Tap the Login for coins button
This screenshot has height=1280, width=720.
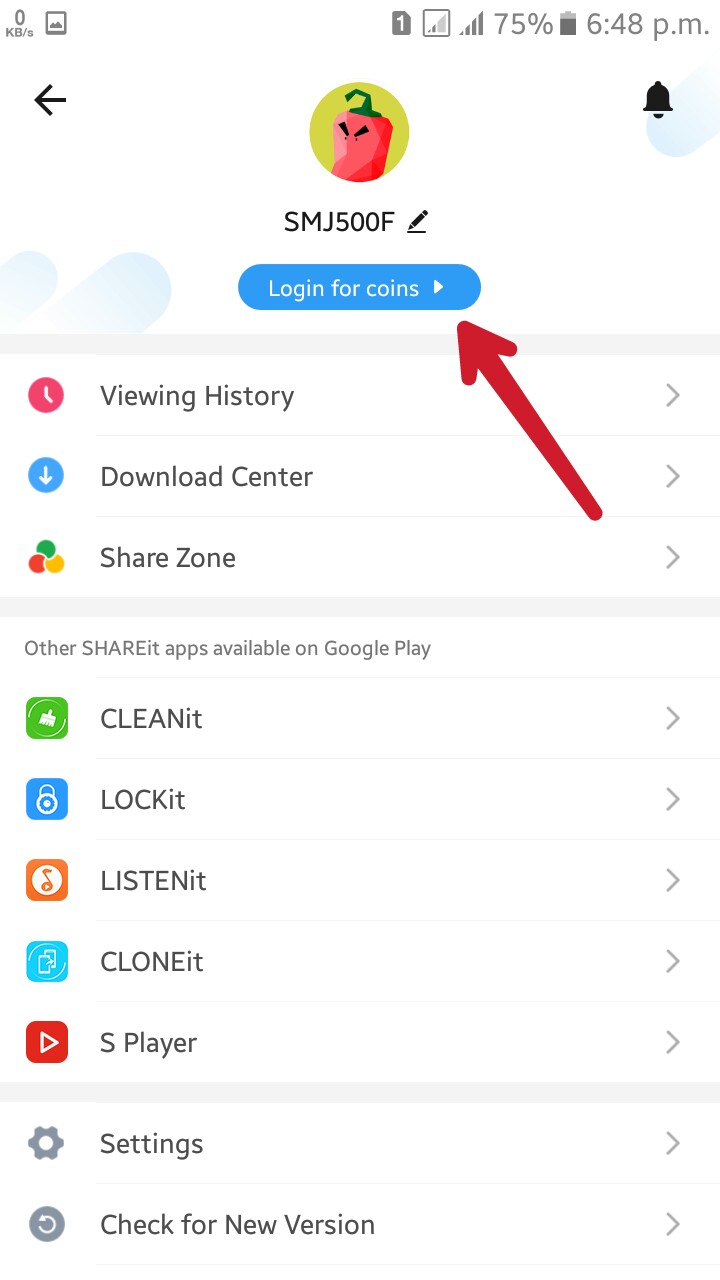tap(359, 288)
